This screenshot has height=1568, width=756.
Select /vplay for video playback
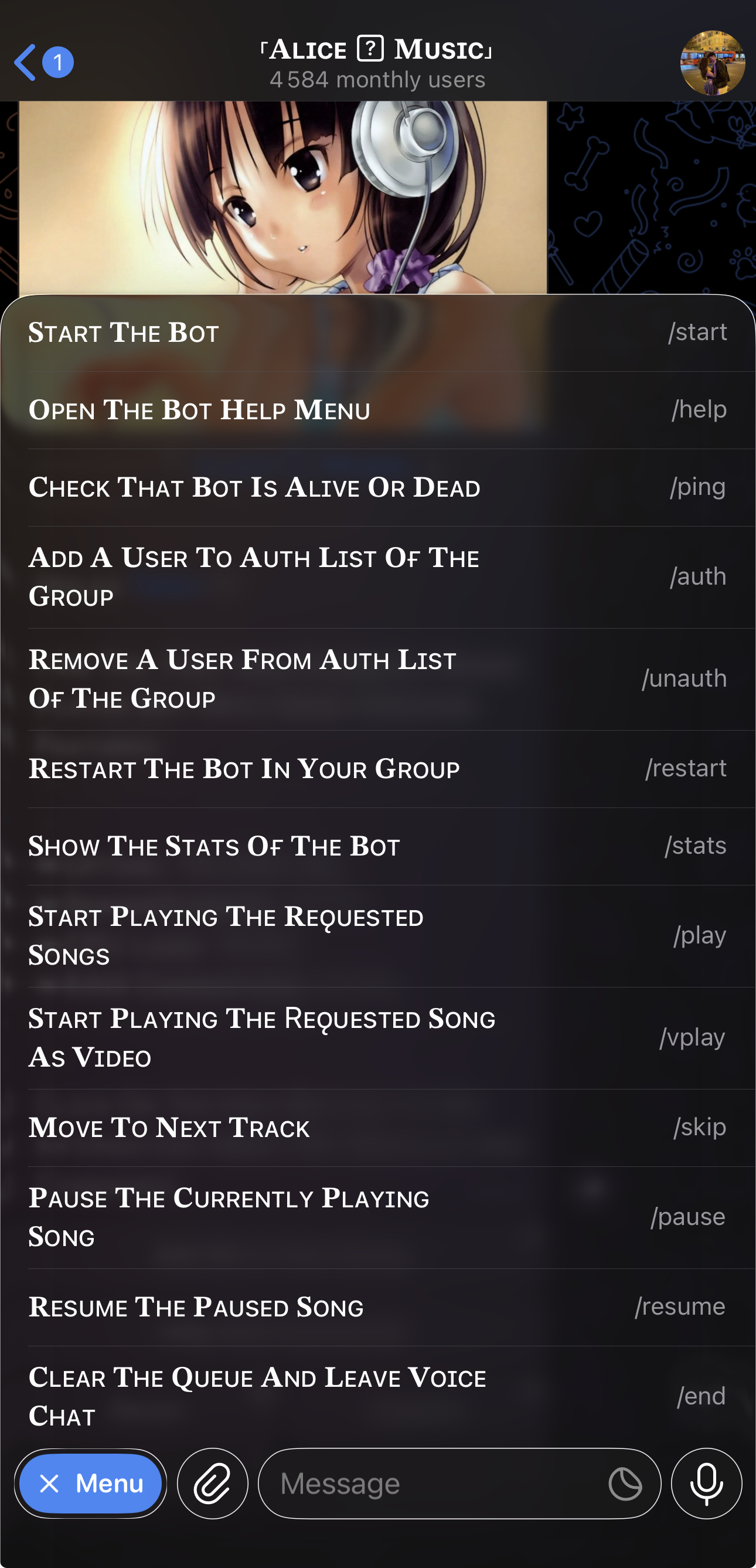[x=377, y=1038]
